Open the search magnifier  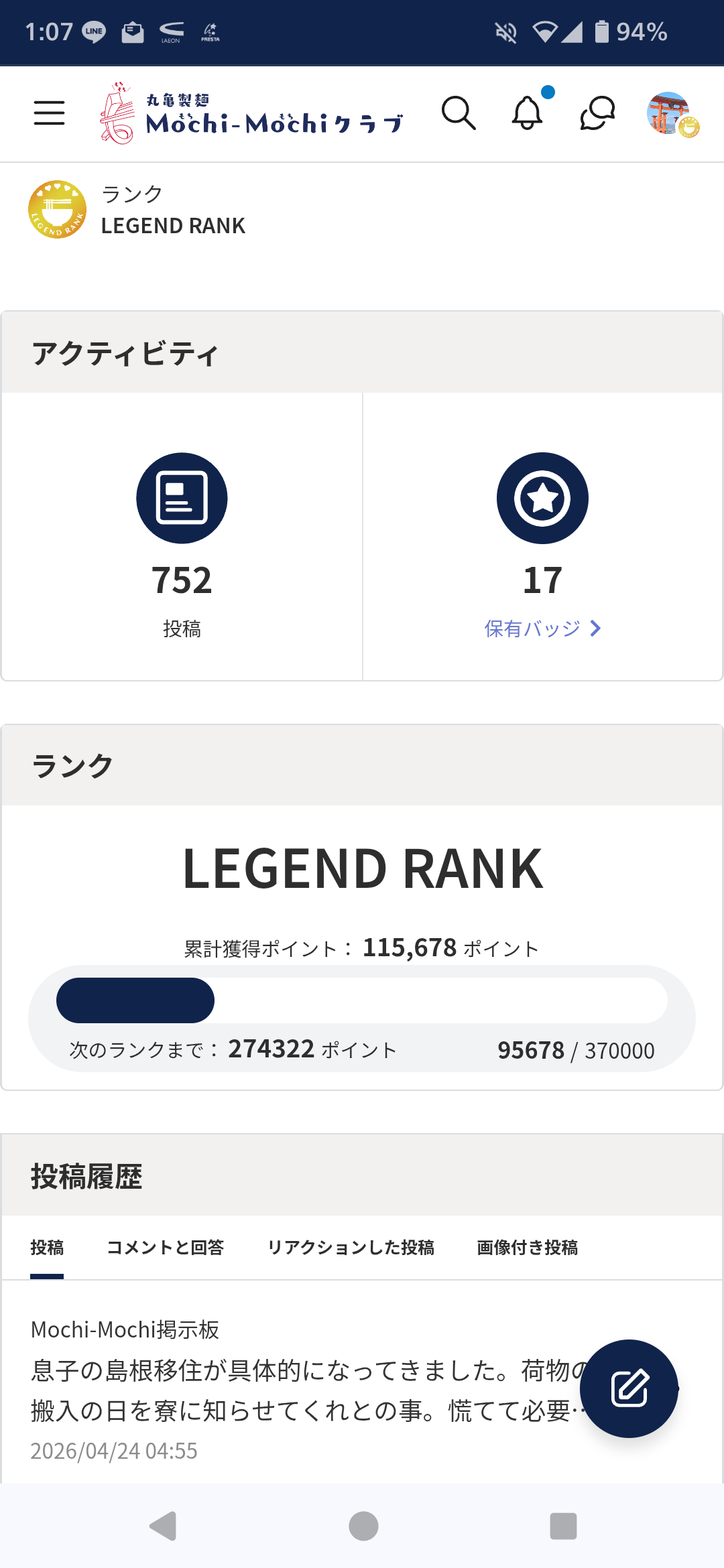click(459, 113)
